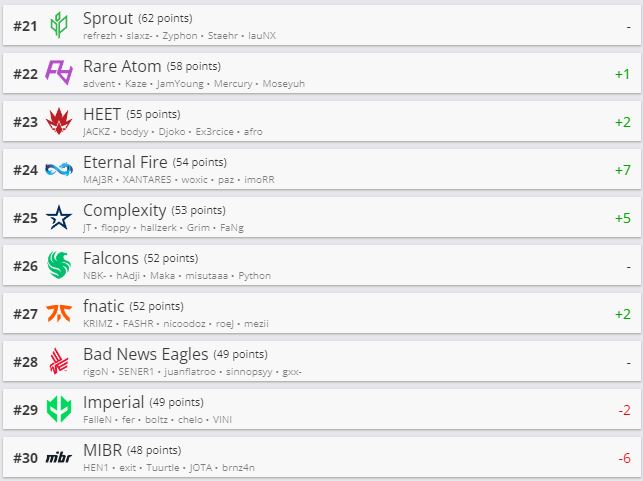Tap the Complexity ranking row
643x481 pixels.
(320, 217)
